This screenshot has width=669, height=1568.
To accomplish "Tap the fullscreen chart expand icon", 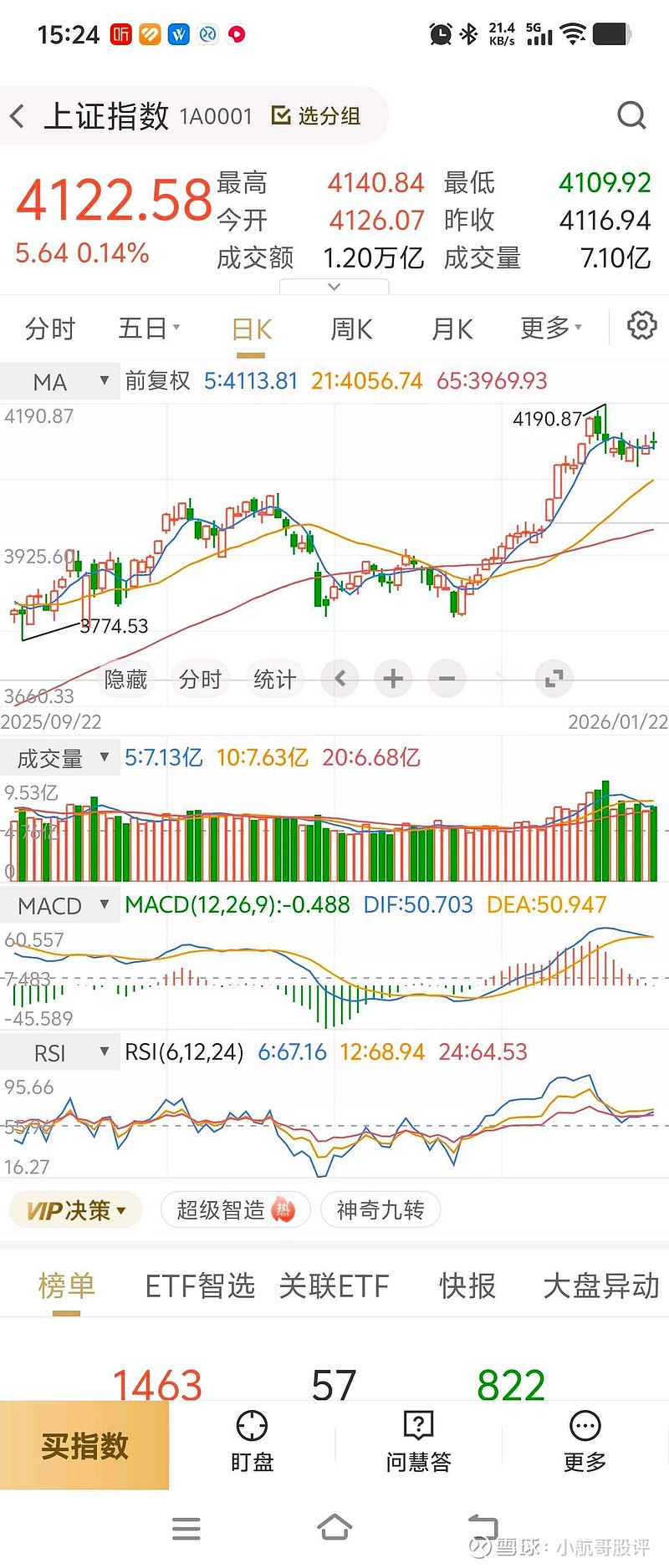I will click(x=554, y=679).
